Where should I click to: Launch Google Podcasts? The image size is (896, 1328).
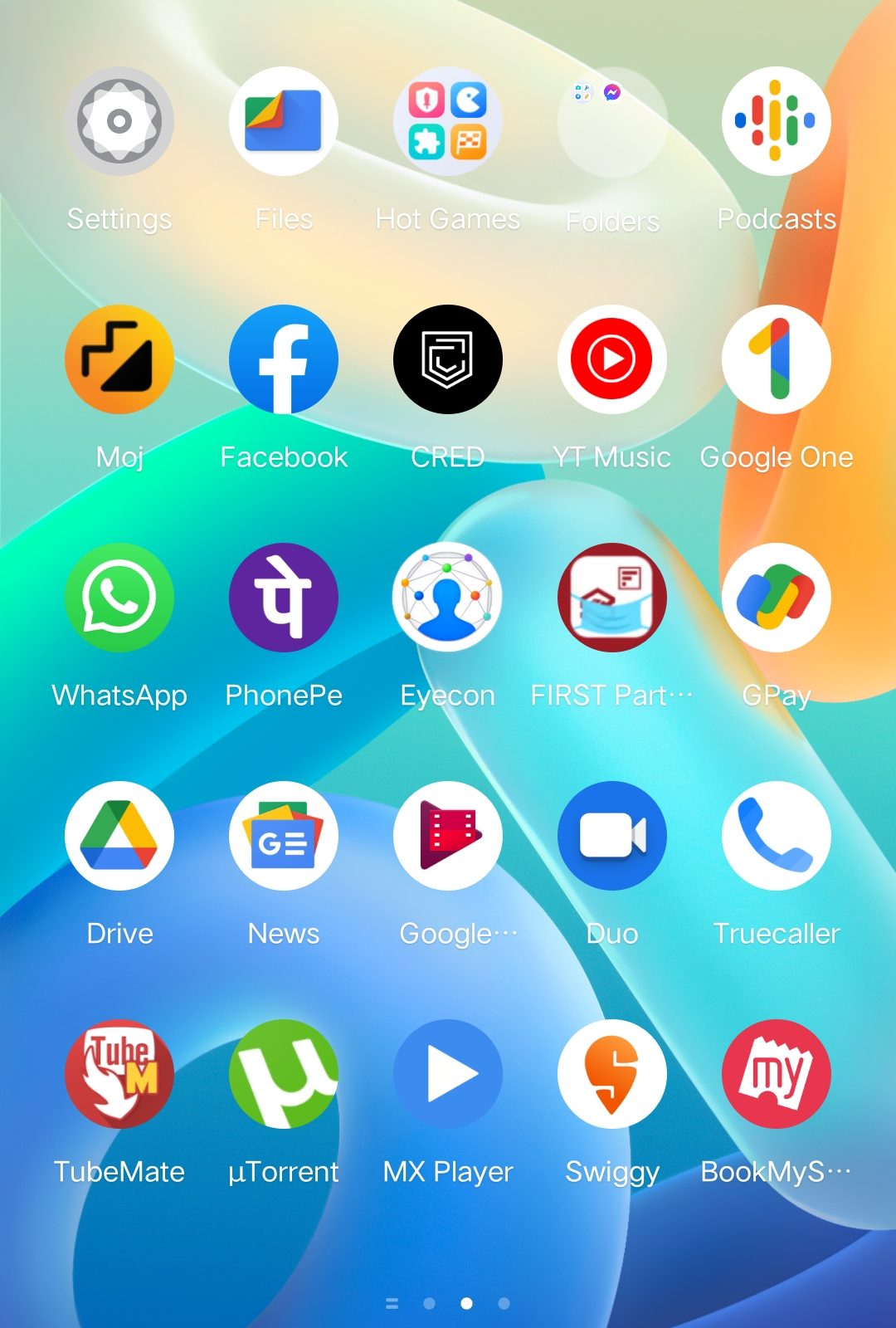tap(777, 121)
